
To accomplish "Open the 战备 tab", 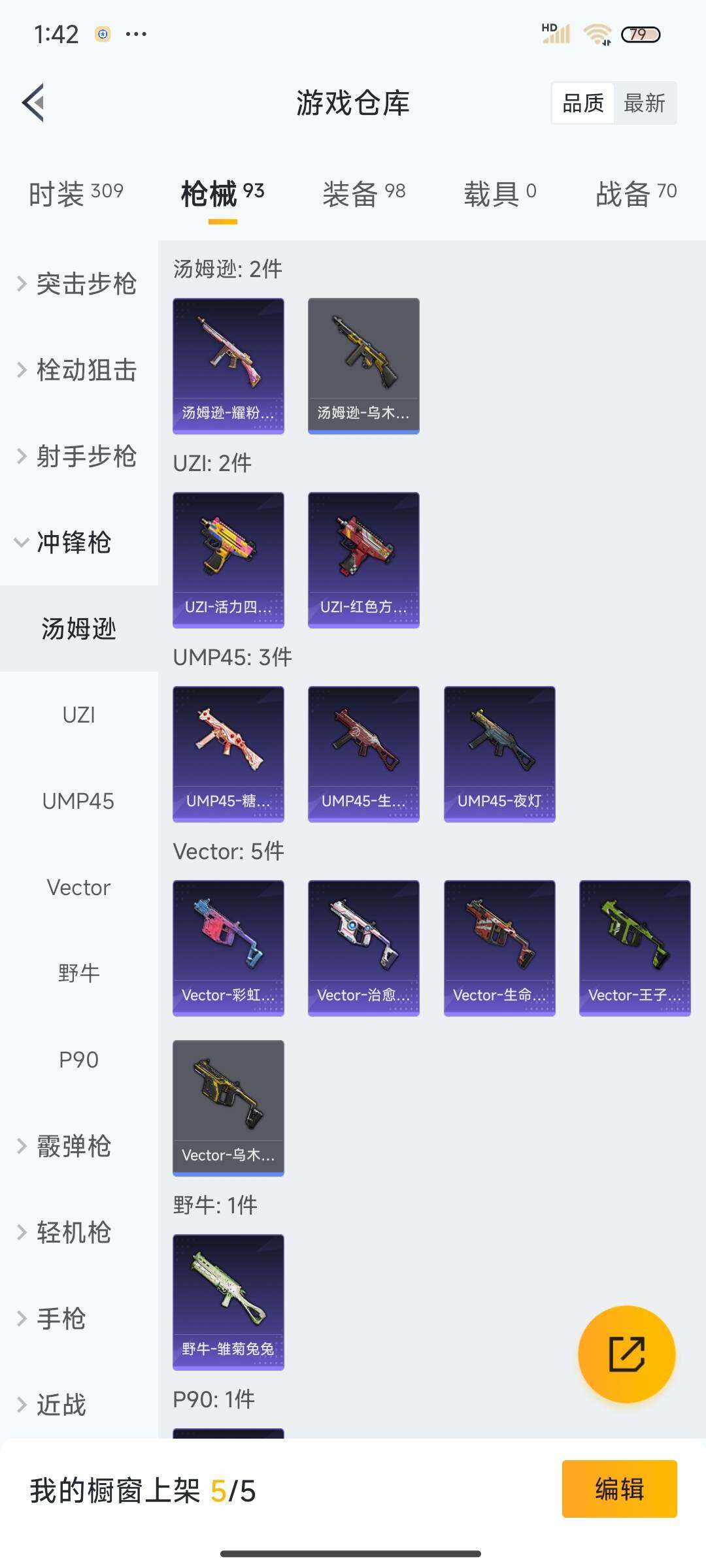I will click(x=635, y=193).
